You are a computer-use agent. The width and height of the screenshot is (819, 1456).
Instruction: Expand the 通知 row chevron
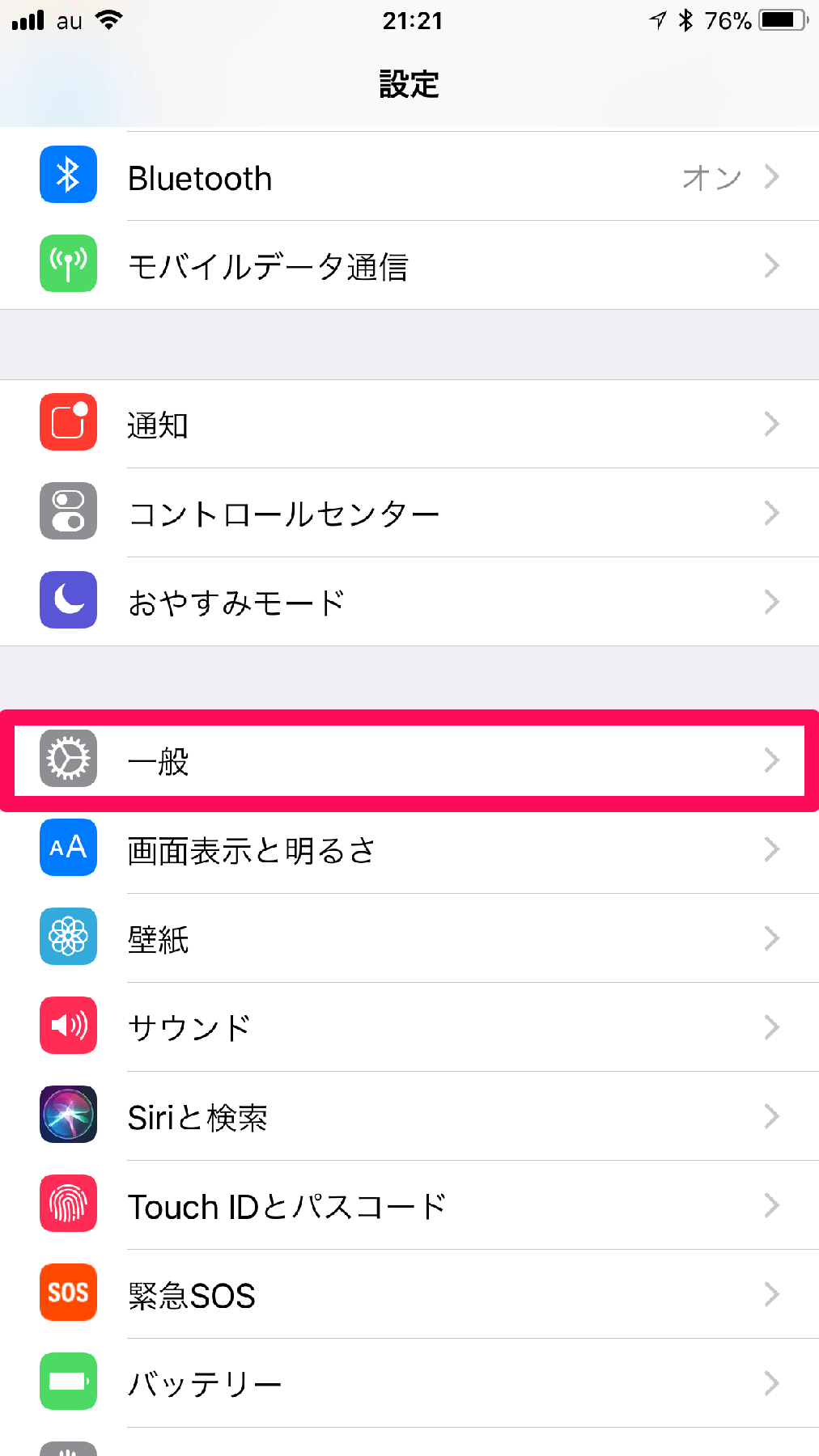click(x=771, y=424)
